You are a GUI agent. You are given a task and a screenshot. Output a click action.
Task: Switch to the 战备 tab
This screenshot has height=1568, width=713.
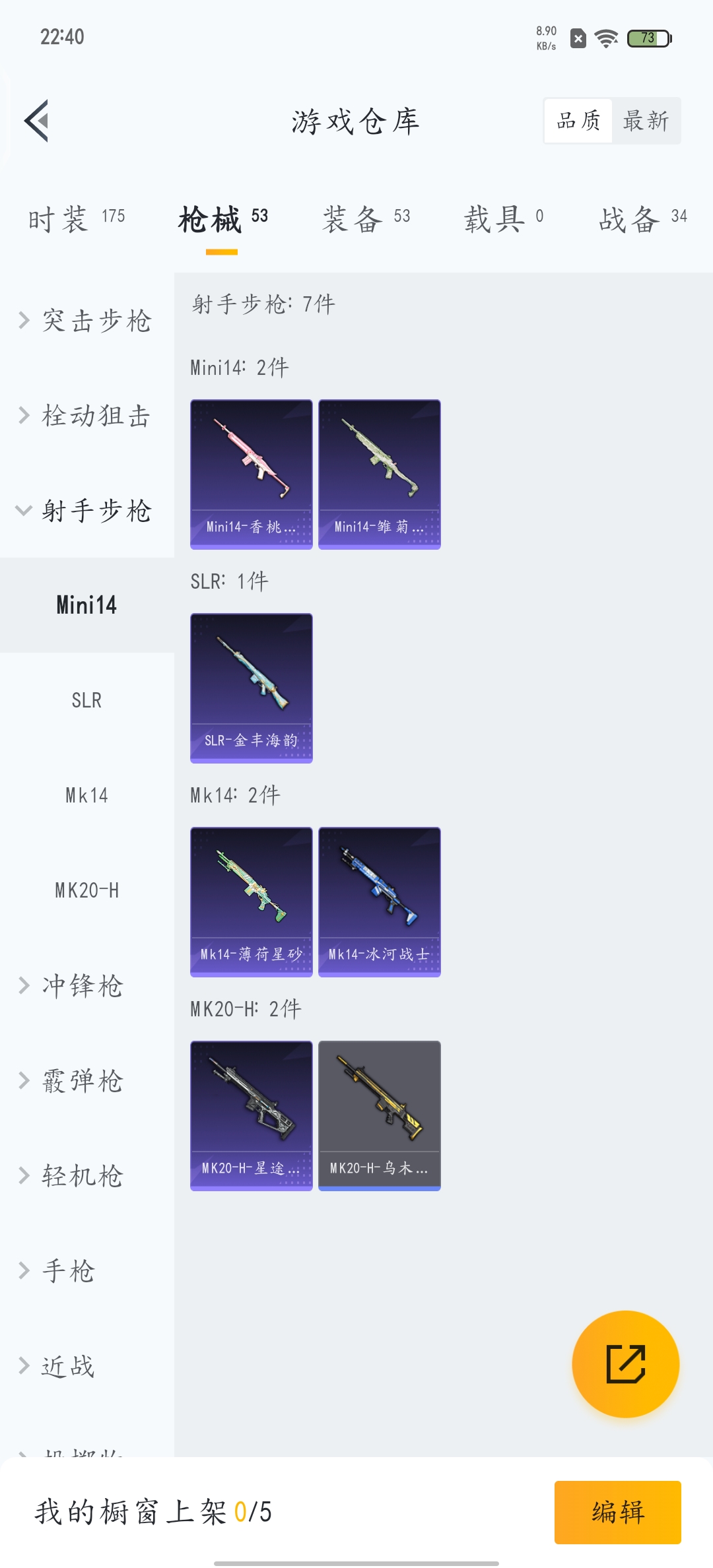coord(642,218)
